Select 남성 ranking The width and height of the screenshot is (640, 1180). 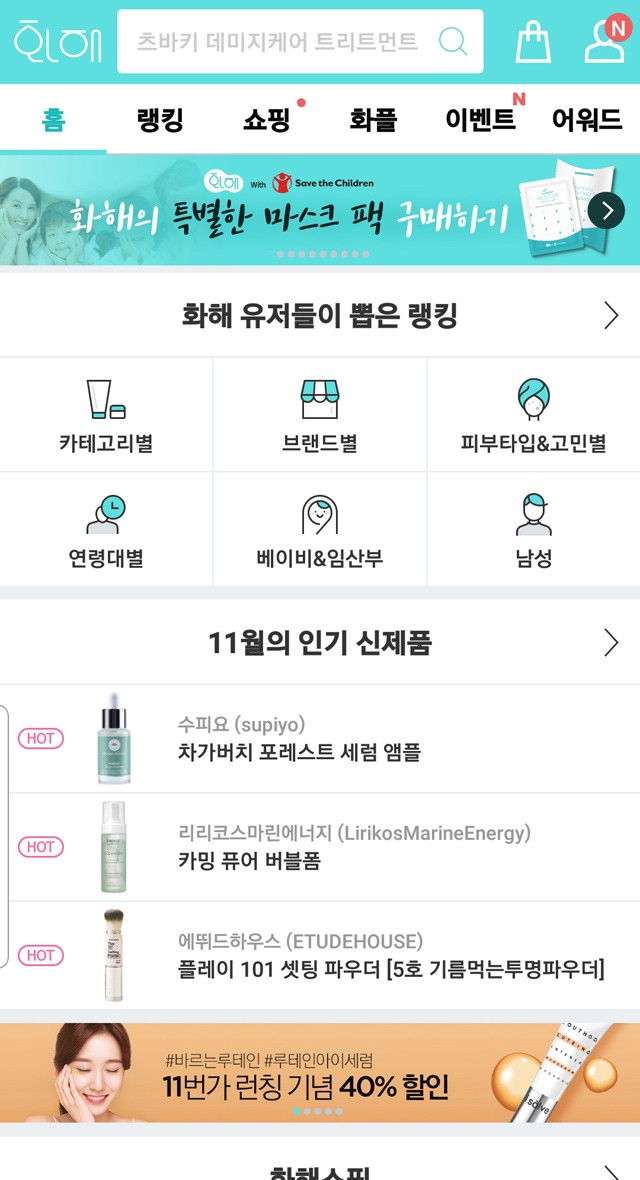[533, 530]
